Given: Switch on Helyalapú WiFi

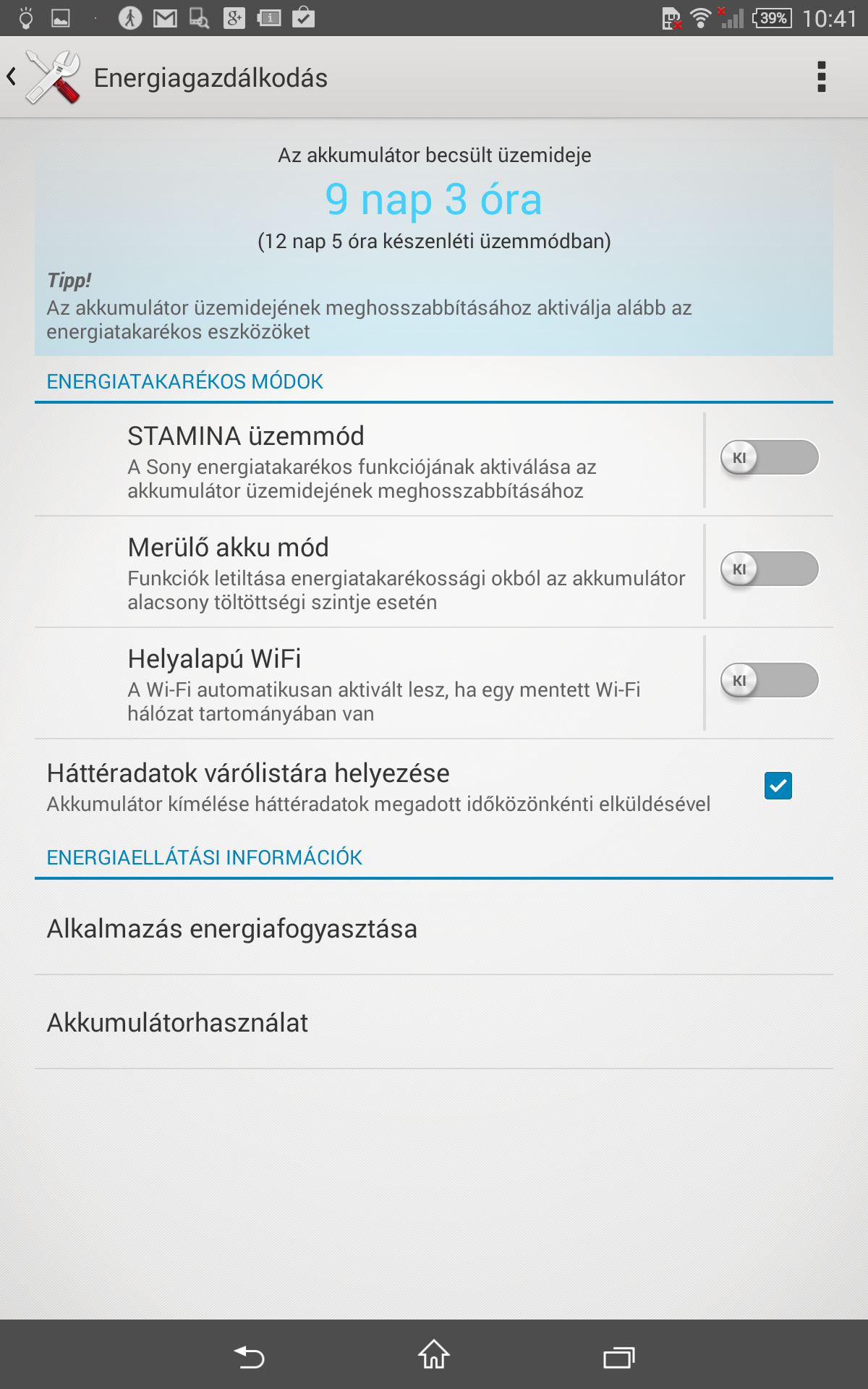Looking at the screenshot, I should coord(770,681).
